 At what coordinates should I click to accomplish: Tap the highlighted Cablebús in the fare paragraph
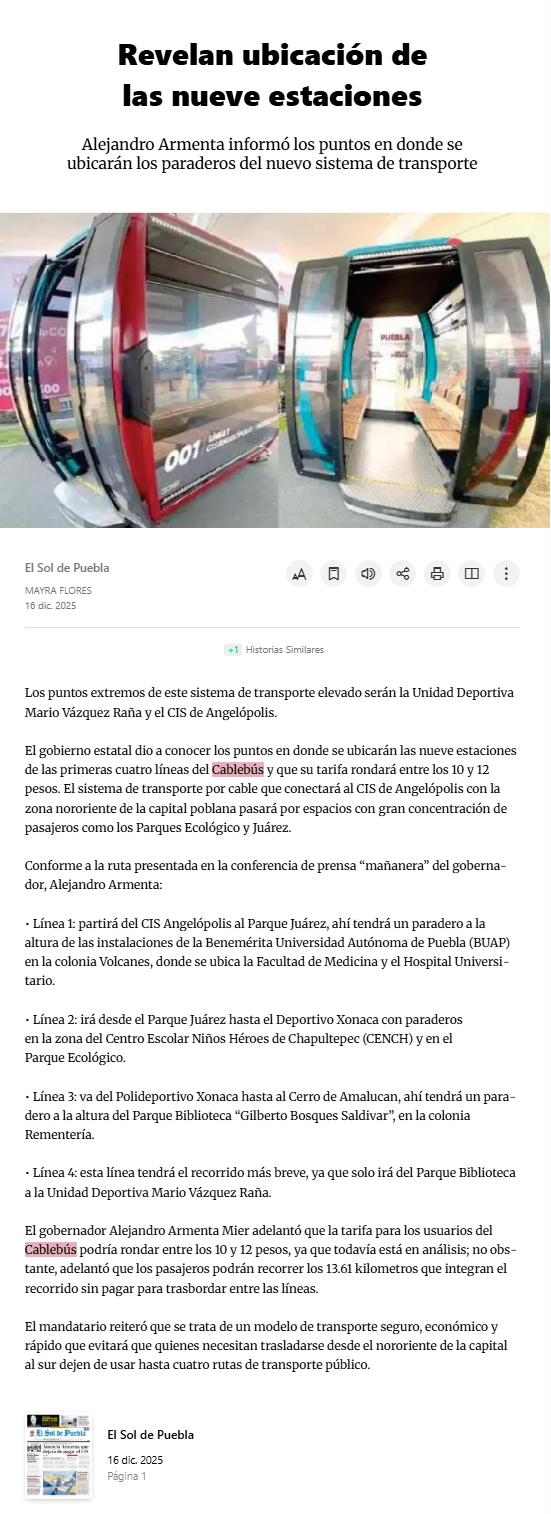click(51, 1250)
